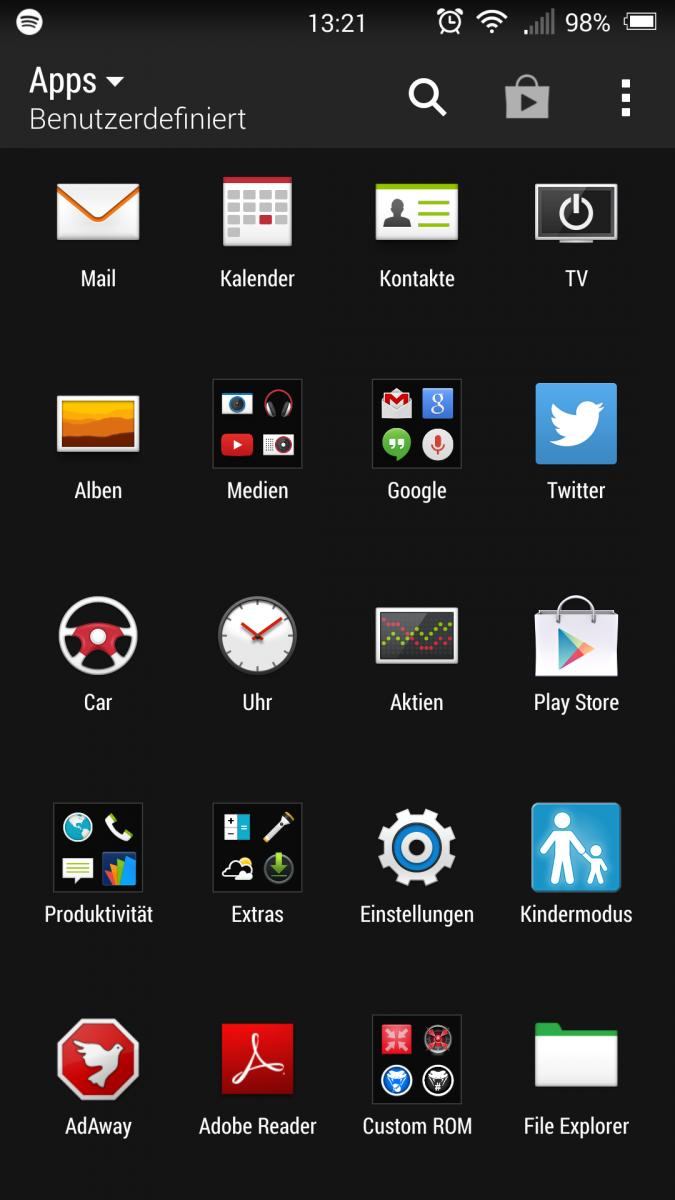675x1200 pixels.
Task: Launch the Mail app
Action: point(98,234)
